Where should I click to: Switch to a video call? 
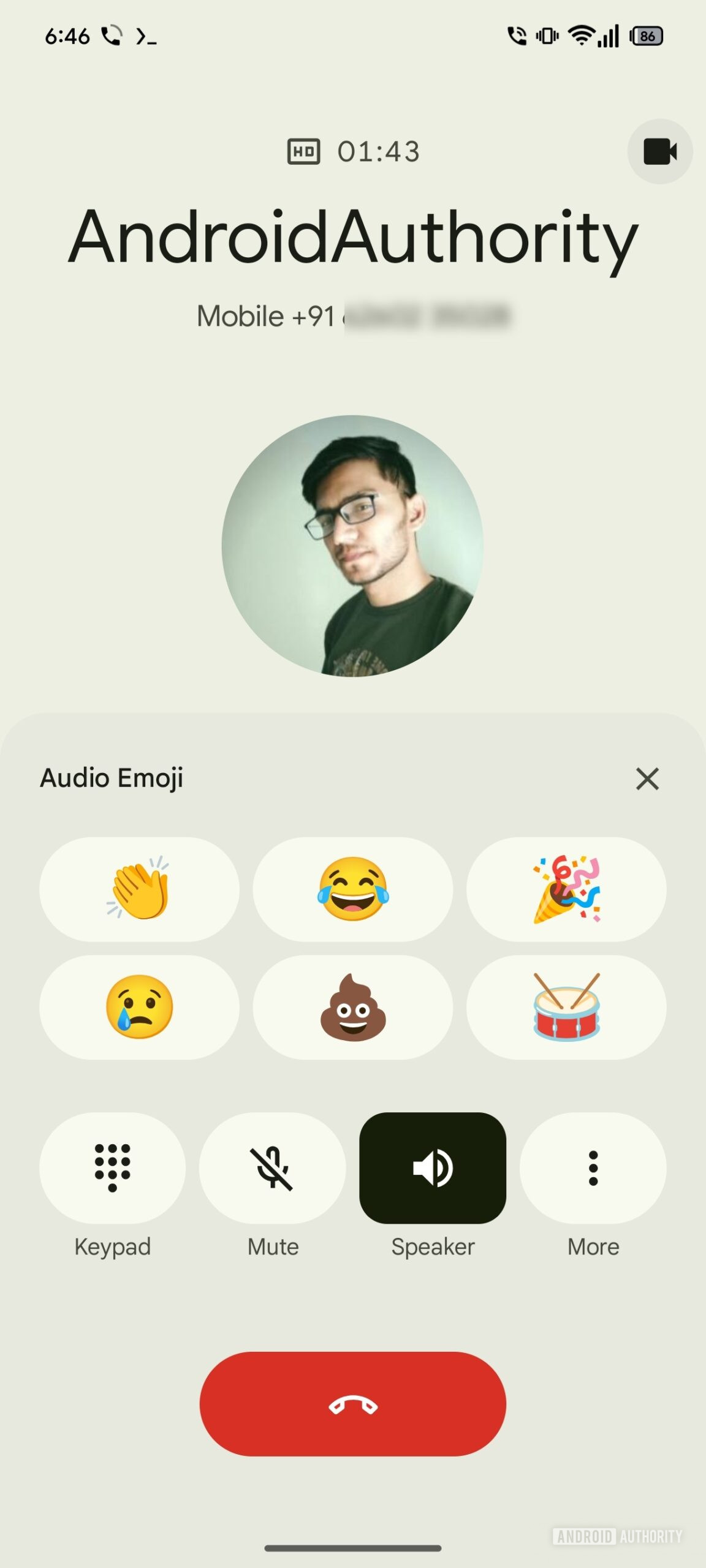[x=659, y=151]
